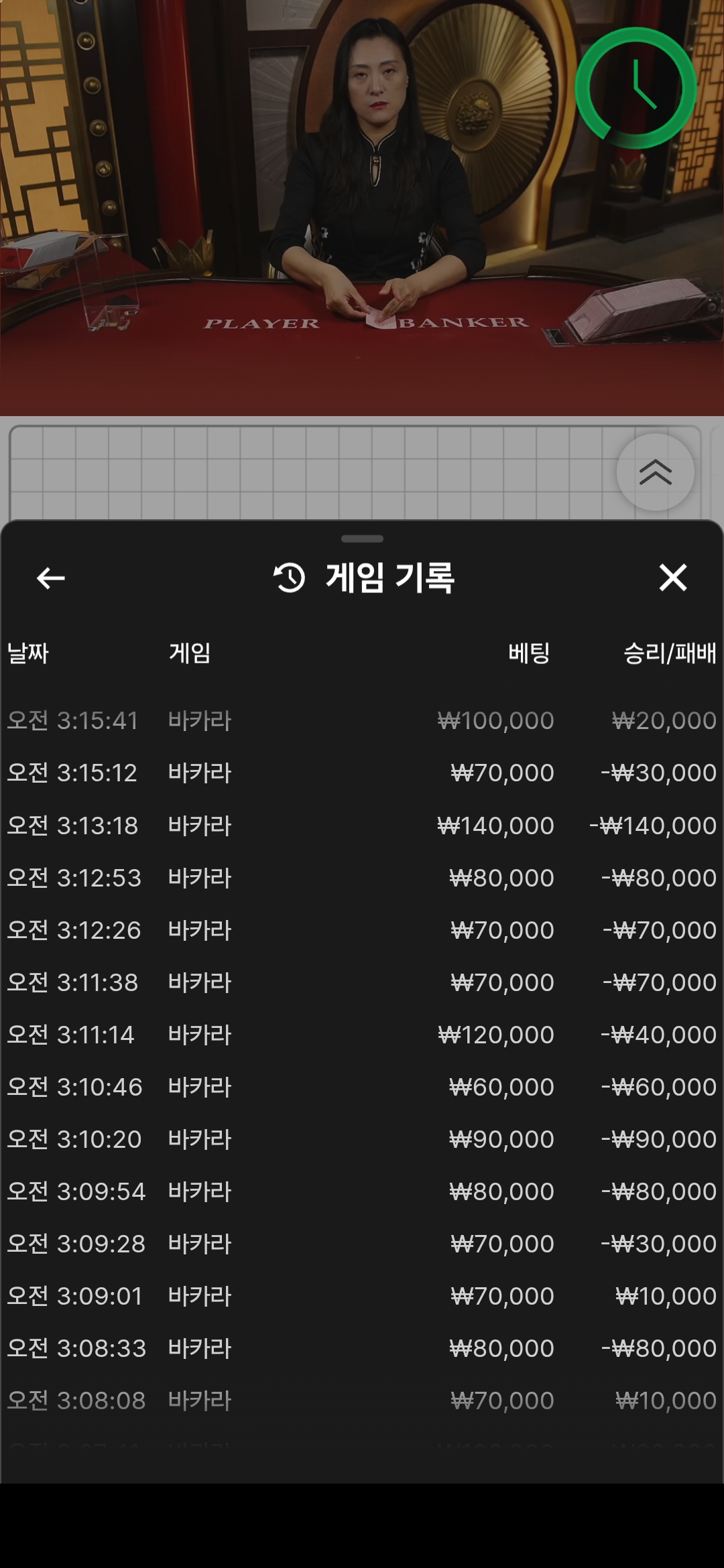
Task: Open the 3:10:20 baccarat record
Action: pyautogui.click(x=362, y=1138)
